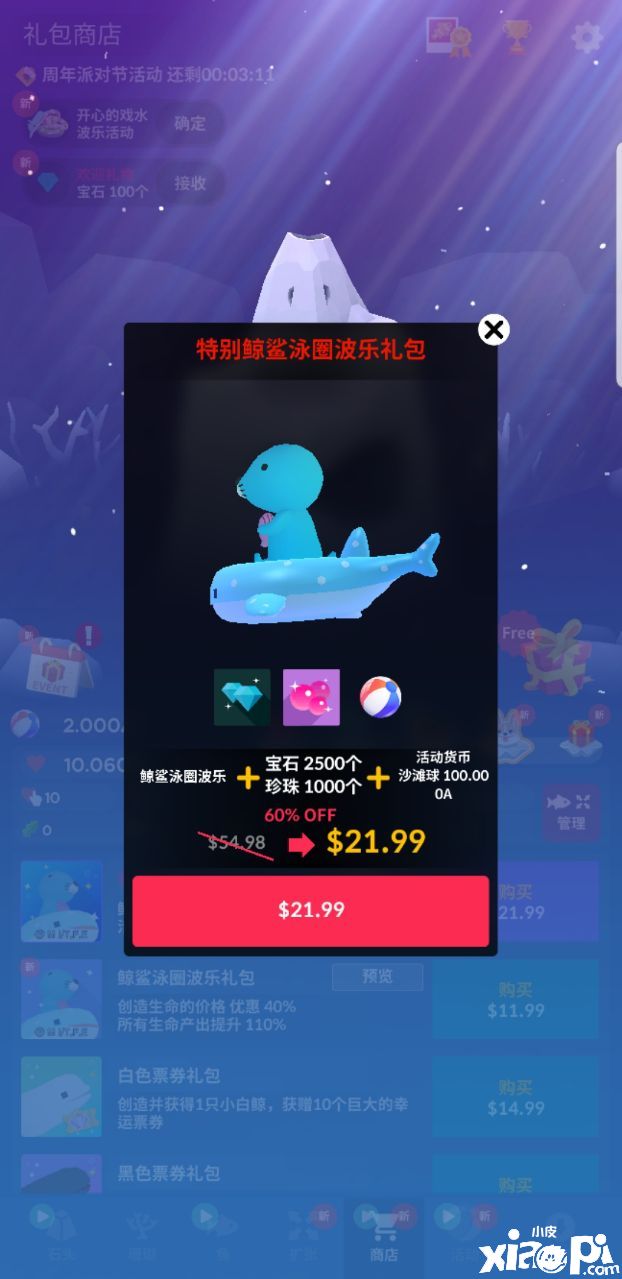Tap the 确定 button for 波乐活动
The image size is (622, 1279).
[x=189, y=124]
